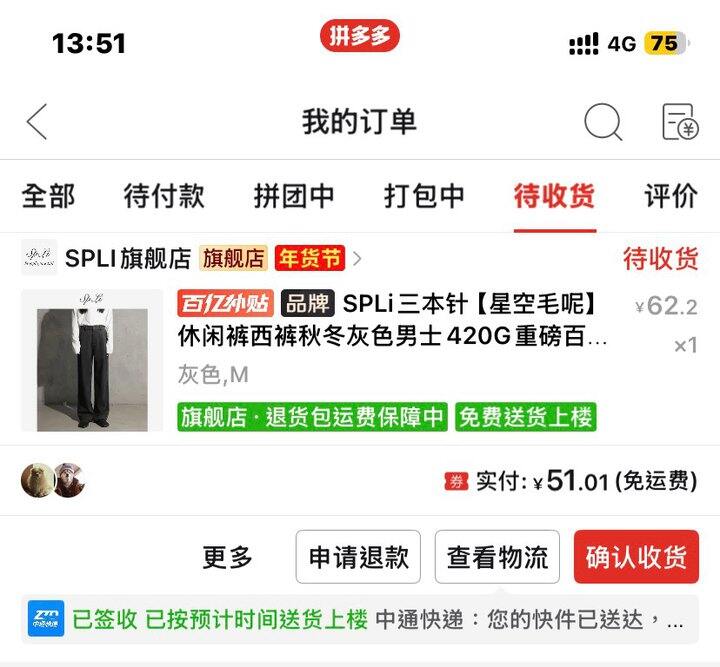Open the grey trousers product image
Viewport: 720px width, 667px height.
(x=92, y=361)
